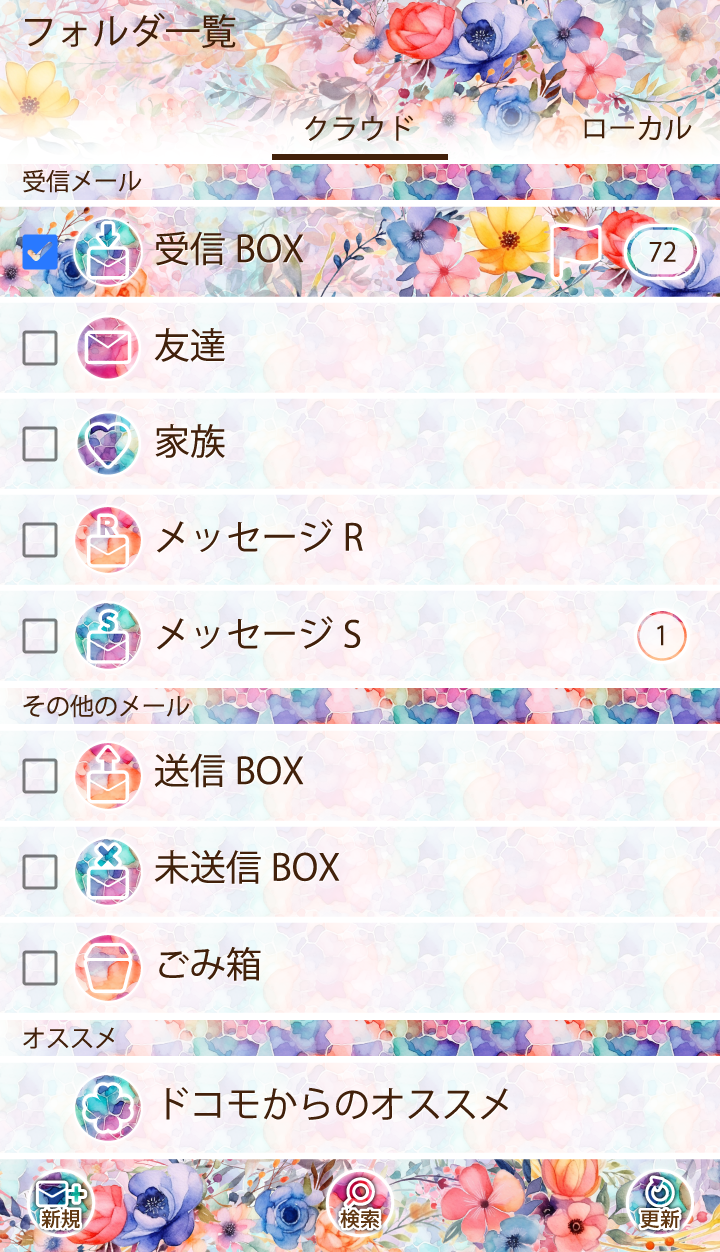
Task: Compose a new mail with 新規
Action: tap(61, 1204)
